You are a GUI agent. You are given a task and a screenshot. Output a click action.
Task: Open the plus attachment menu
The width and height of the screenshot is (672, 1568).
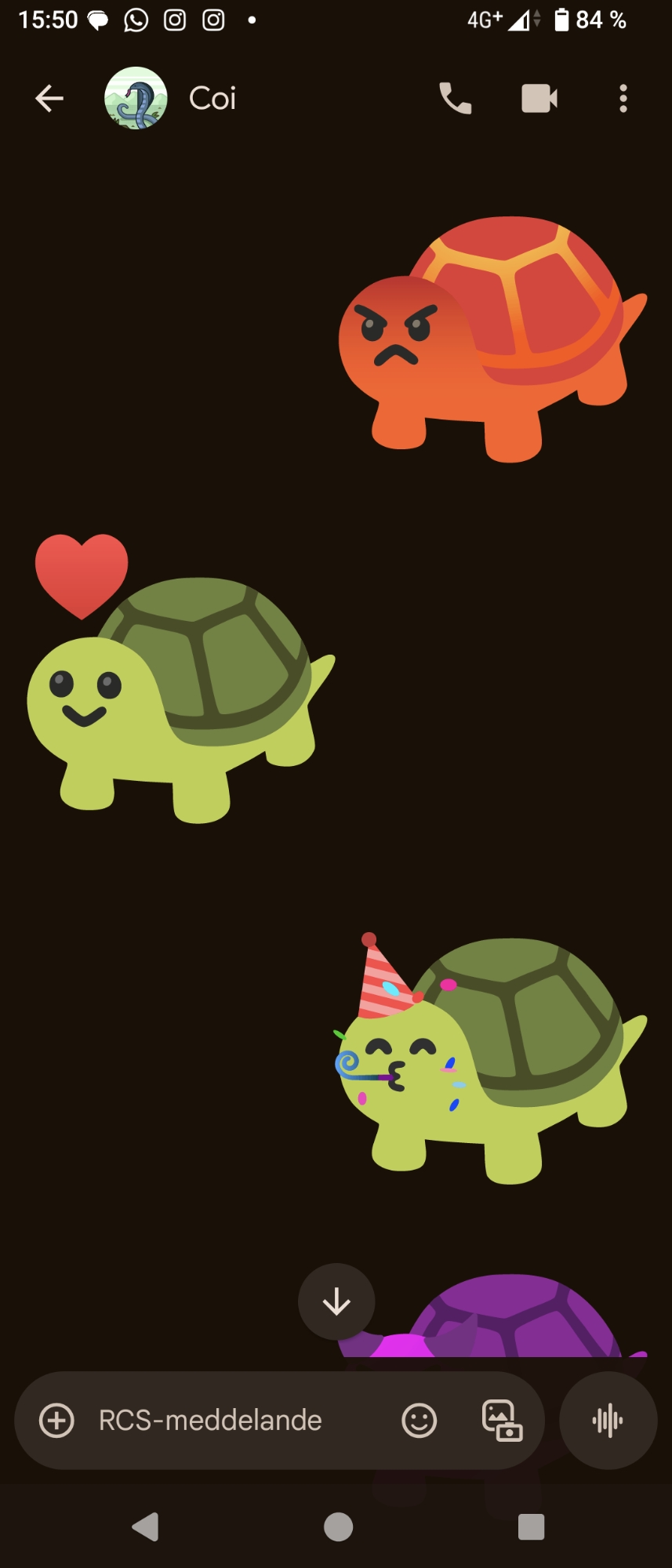[56, 1420]
